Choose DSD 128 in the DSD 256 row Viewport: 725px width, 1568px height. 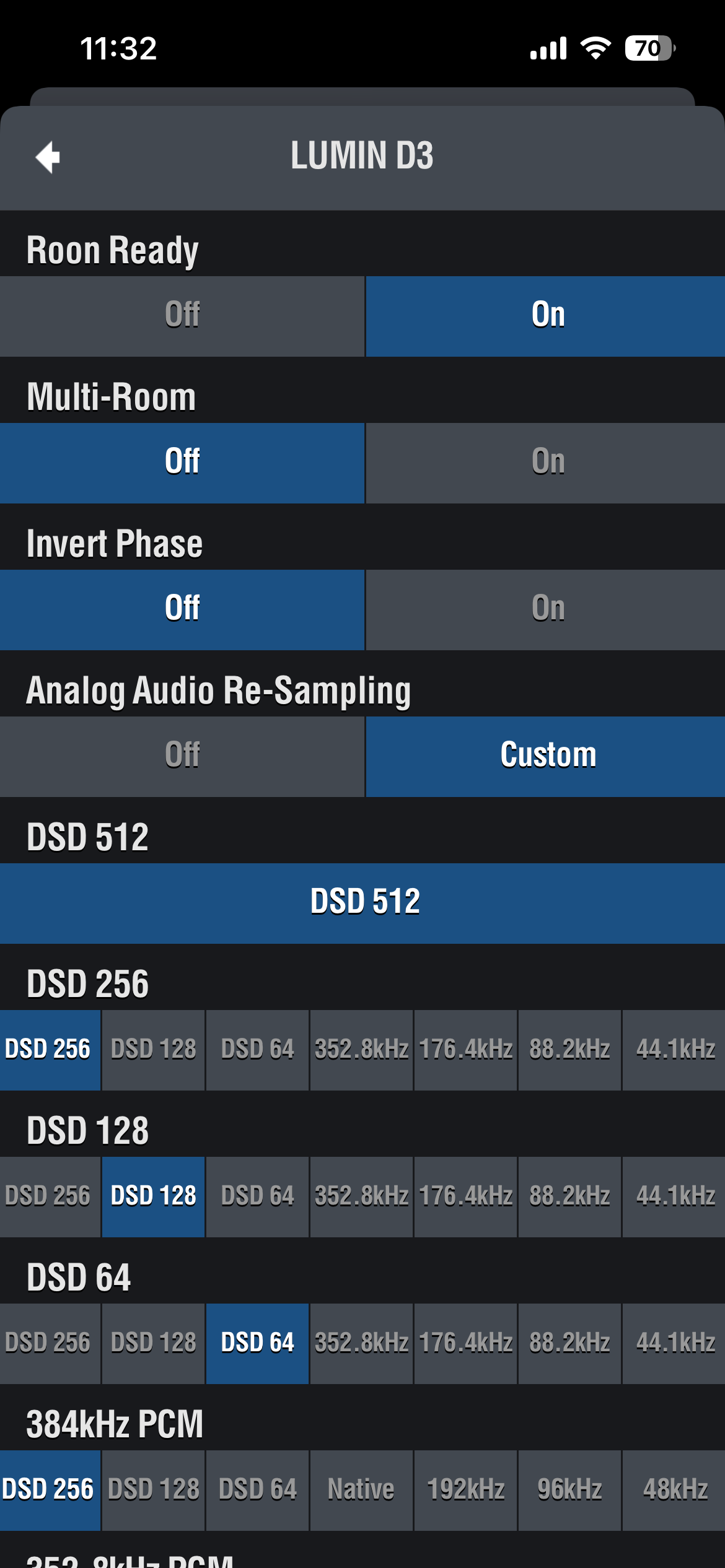tap(153, 1050)
